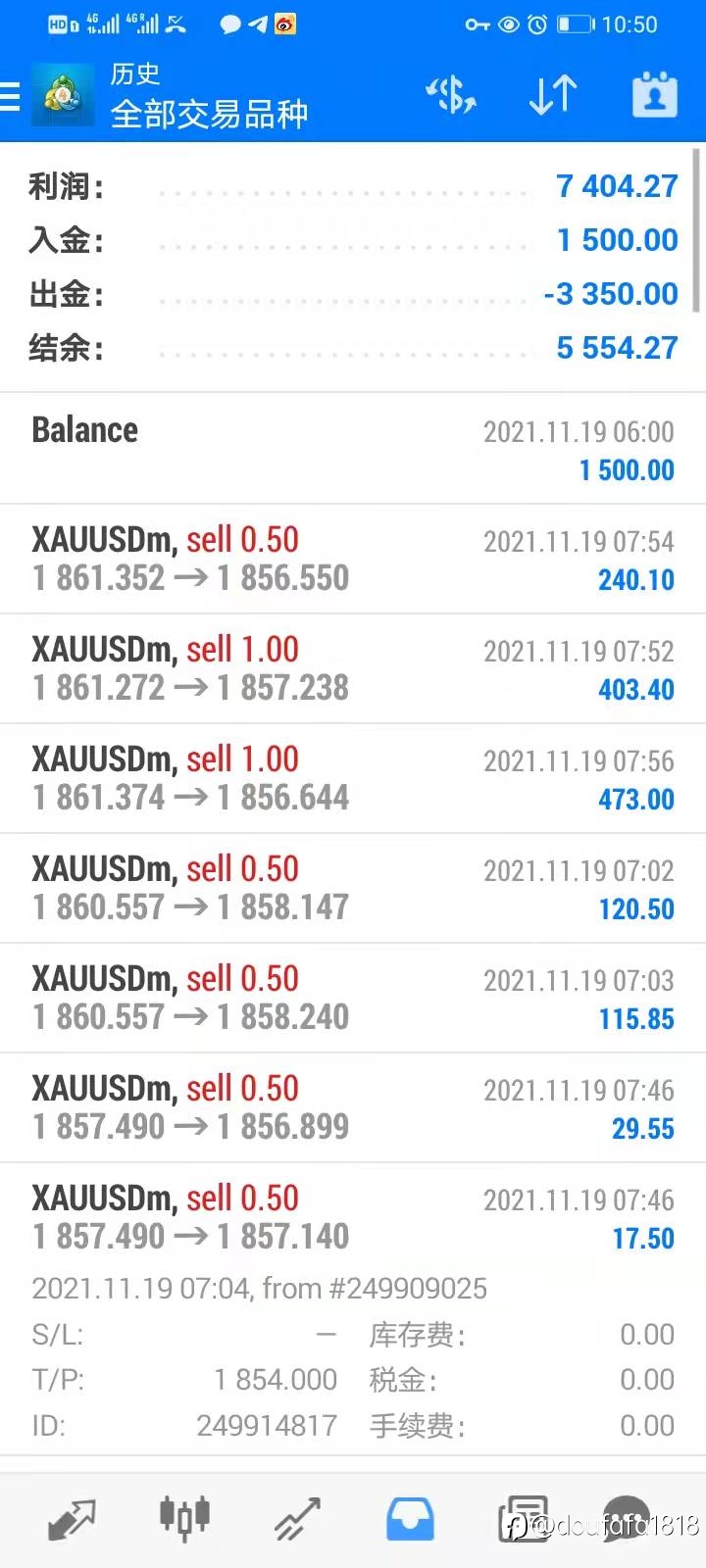This screenshot has height=1568, width=706.
Task: Select the History inbox tab
Action: [x=410, y=1519]
